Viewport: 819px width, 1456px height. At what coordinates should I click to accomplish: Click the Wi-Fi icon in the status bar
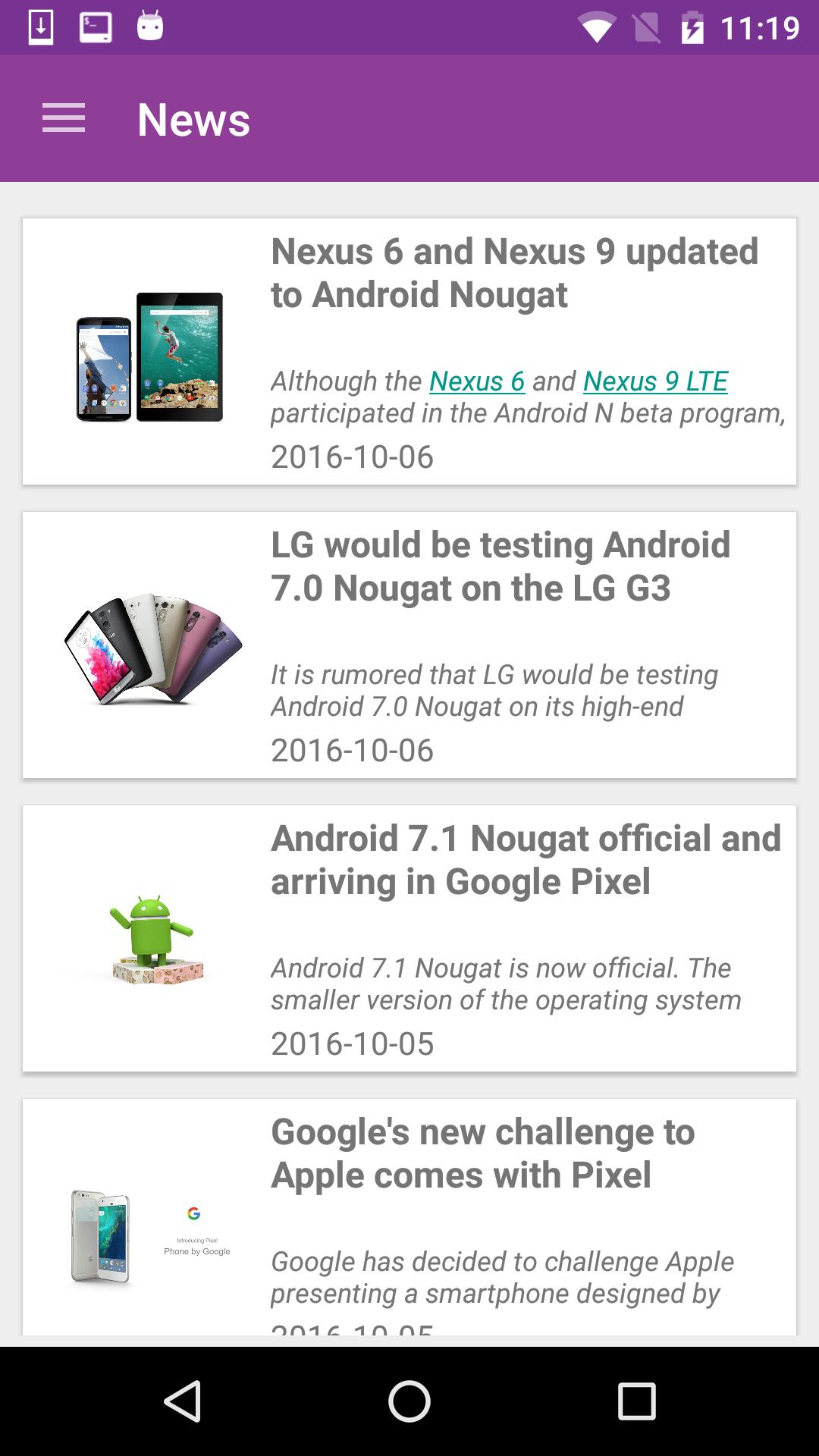pyautogui.click(x=598, y=25)
